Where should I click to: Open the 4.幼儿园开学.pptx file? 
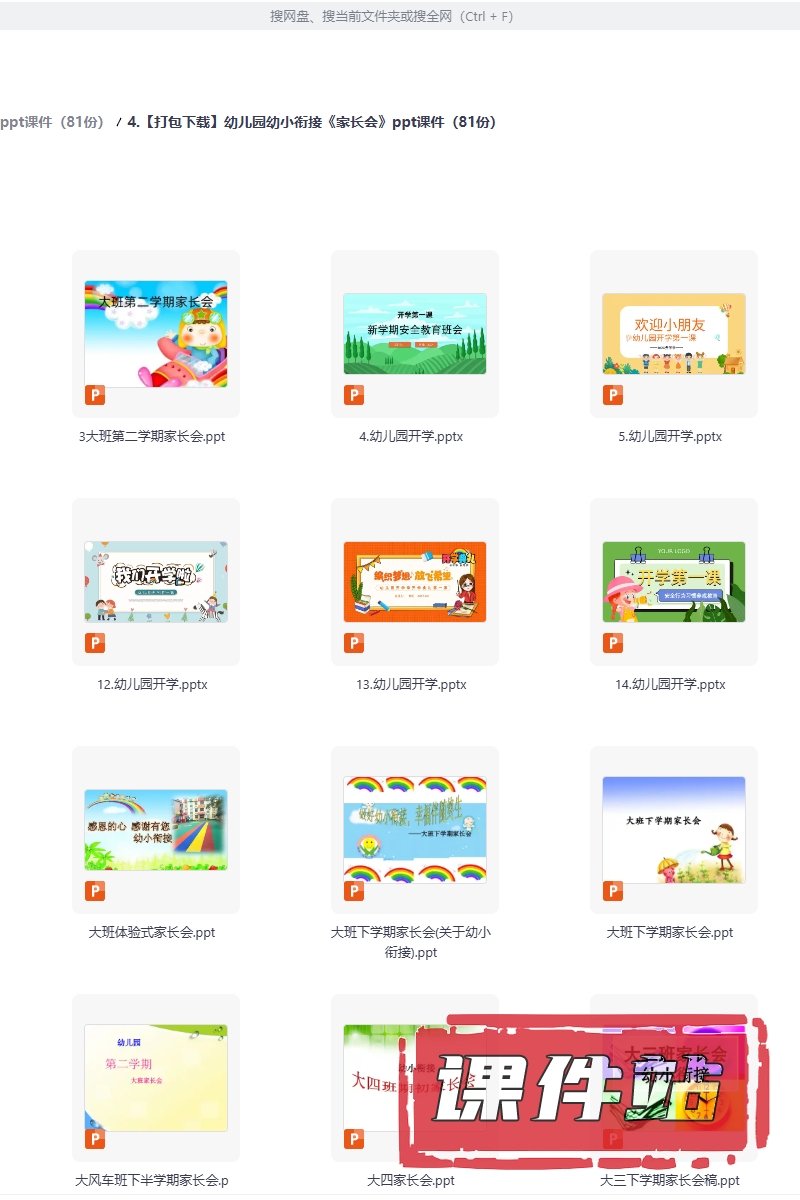click(415, 334)
